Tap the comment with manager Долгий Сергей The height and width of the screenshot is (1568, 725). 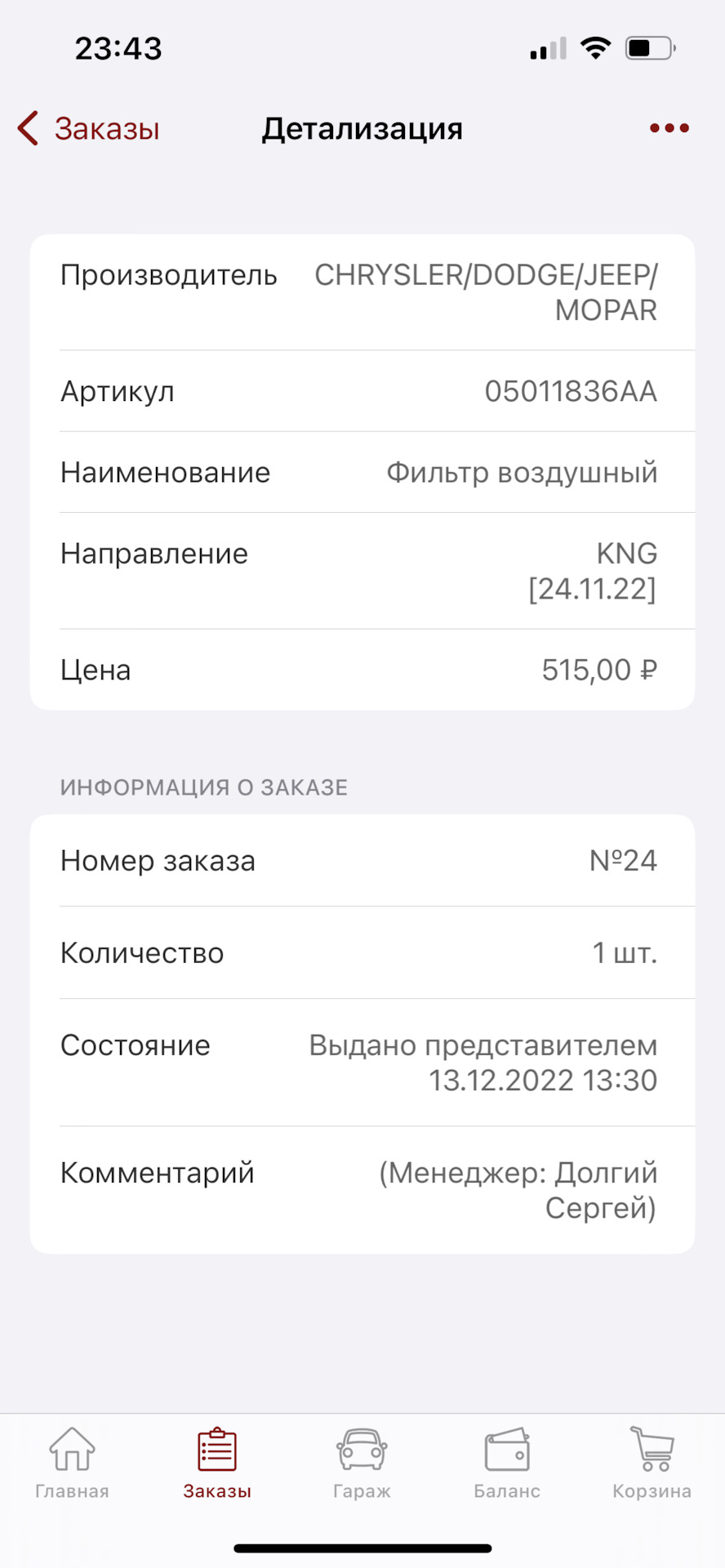coord(362,1190)
